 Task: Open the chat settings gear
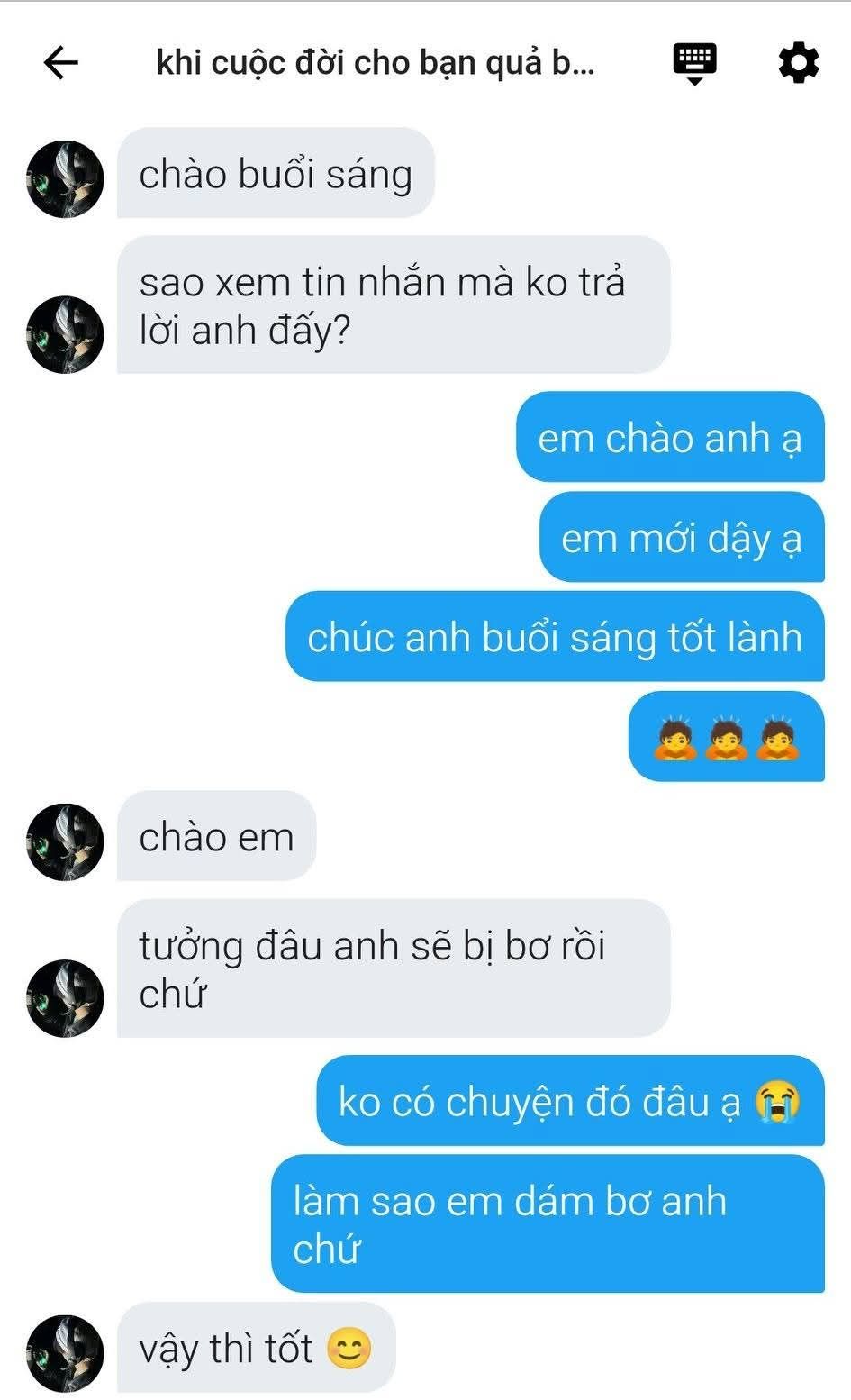(x=798, y=63)
